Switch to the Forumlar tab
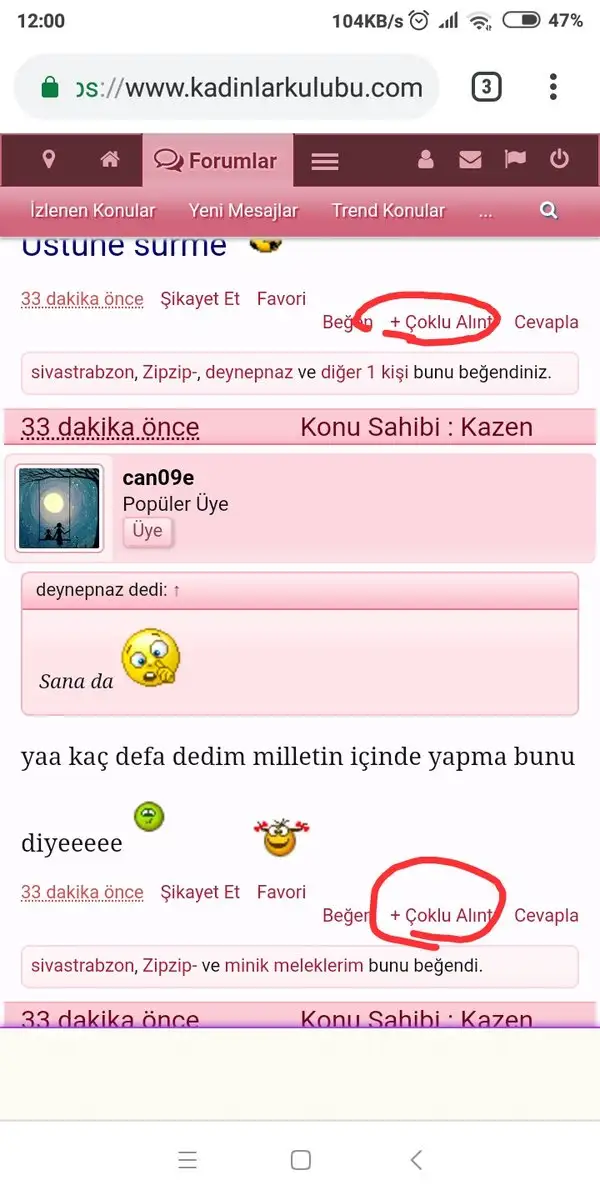 [x=217, y=161]
